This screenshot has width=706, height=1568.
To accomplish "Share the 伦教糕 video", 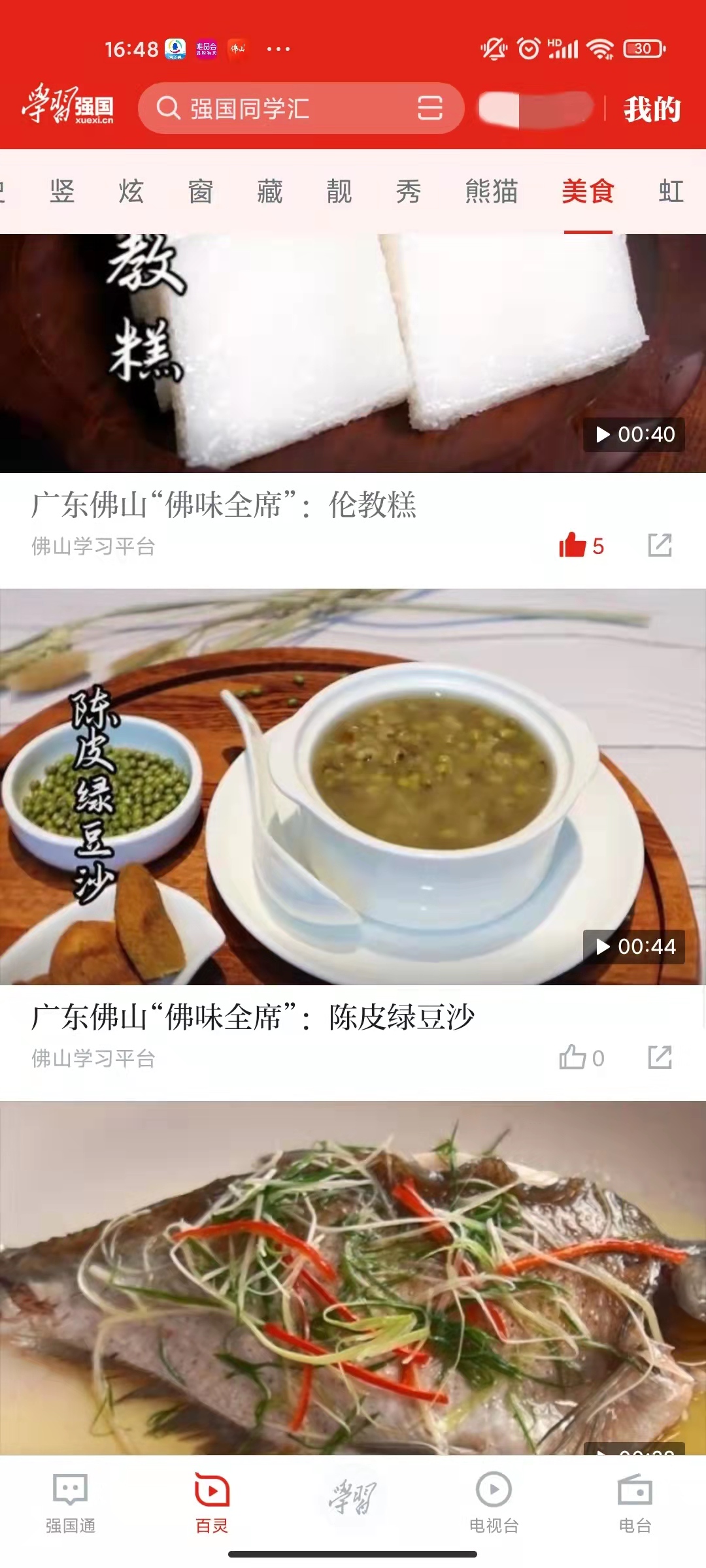I will (x=660, y=545).
